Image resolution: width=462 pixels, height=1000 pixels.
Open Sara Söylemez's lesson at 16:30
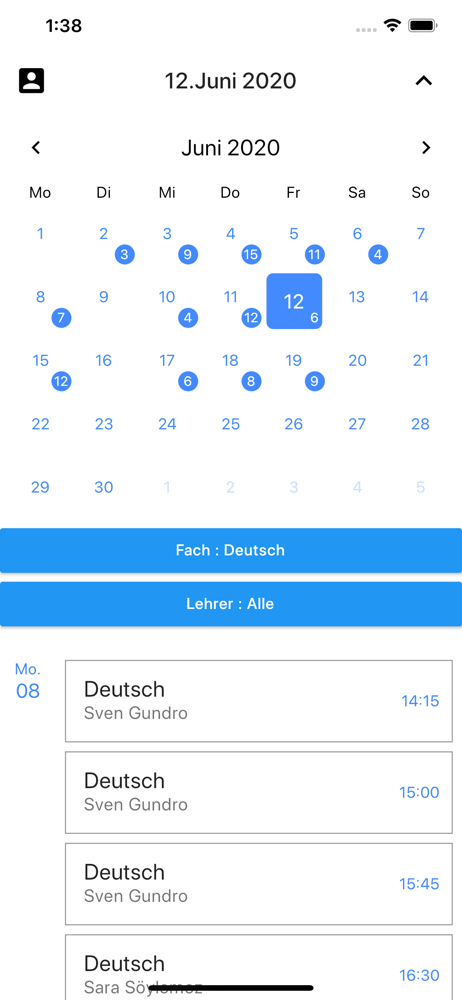click(x=259, y=967)
